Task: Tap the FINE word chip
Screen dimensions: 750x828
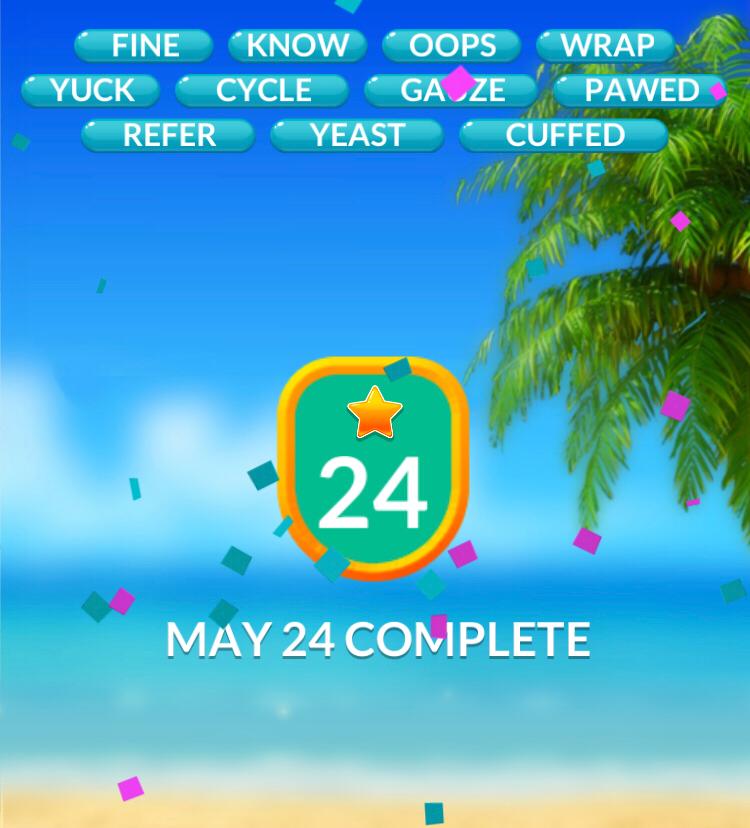Action: click(145, 45)
